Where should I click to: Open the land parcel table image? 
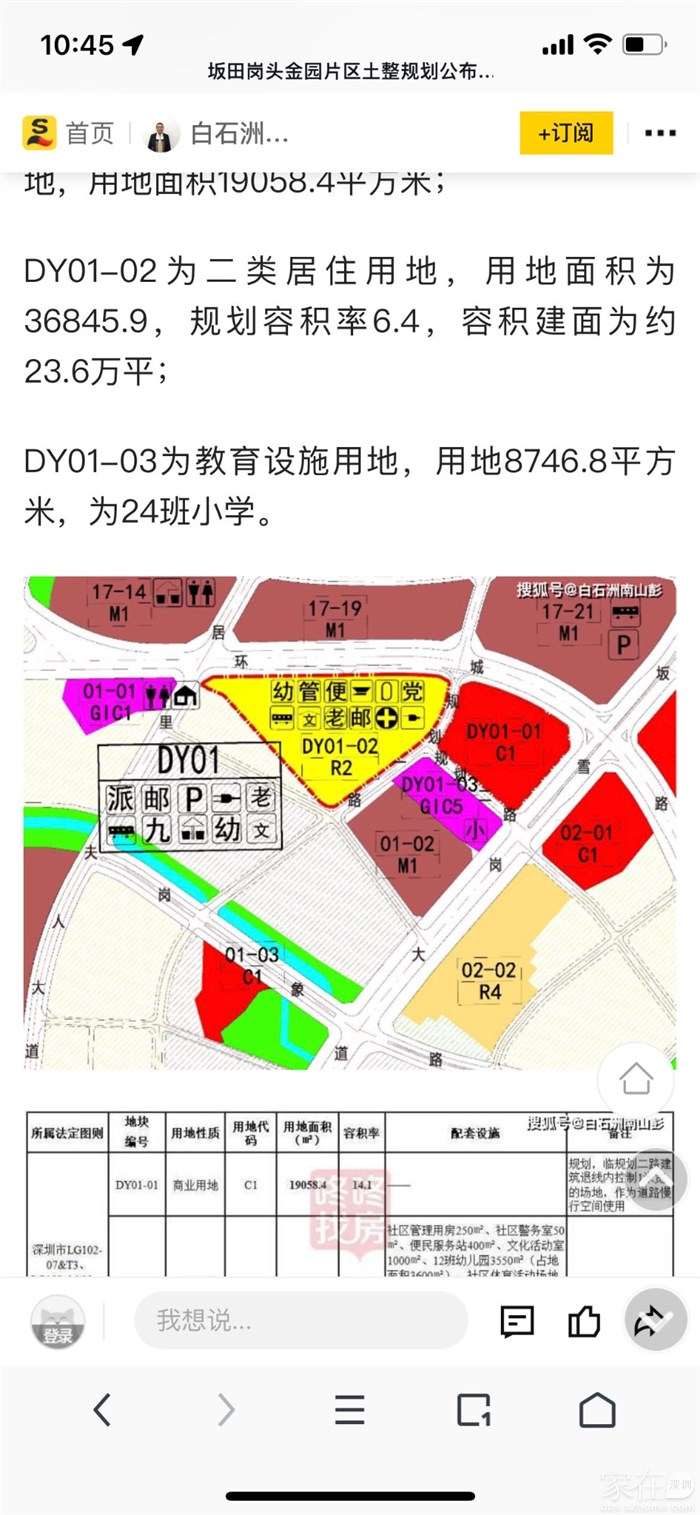pos(349,1192)
